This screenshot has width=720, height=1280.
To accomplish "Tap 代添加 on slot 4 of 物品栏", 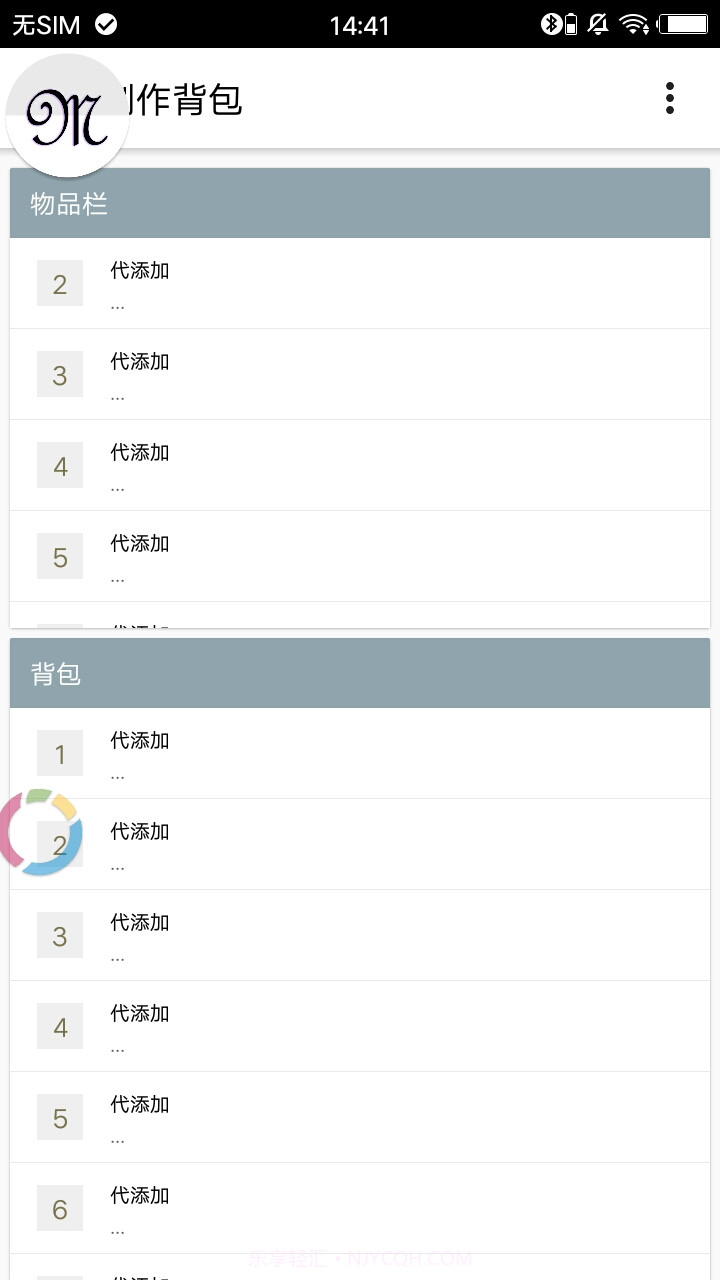I will (x=139, y=452).
